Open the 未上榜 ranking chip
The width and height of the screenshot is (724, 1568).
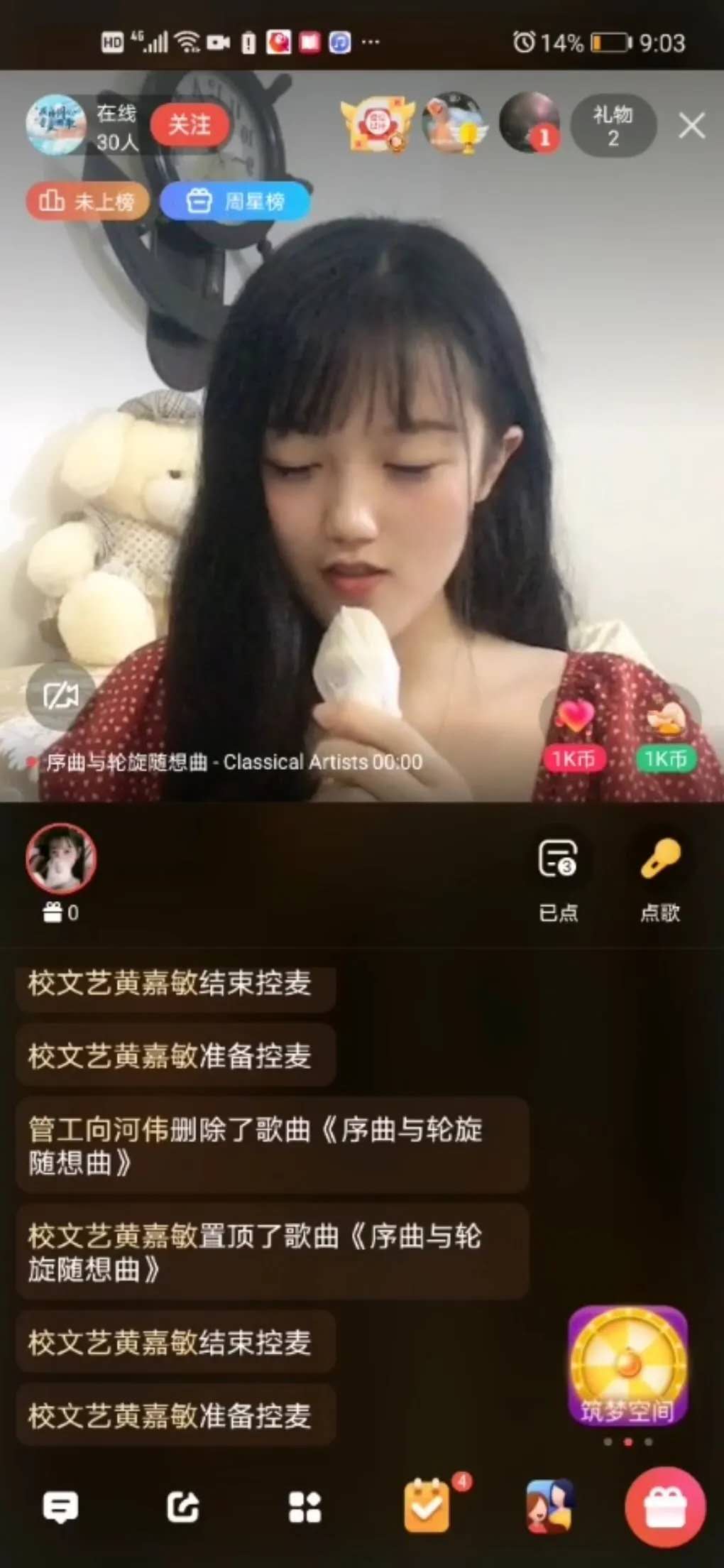(88, 202)
